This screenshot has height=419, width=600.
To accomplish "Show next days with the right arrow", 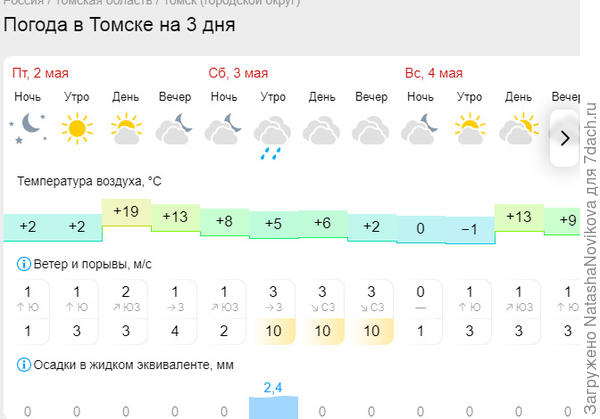I will click(564, 138).
